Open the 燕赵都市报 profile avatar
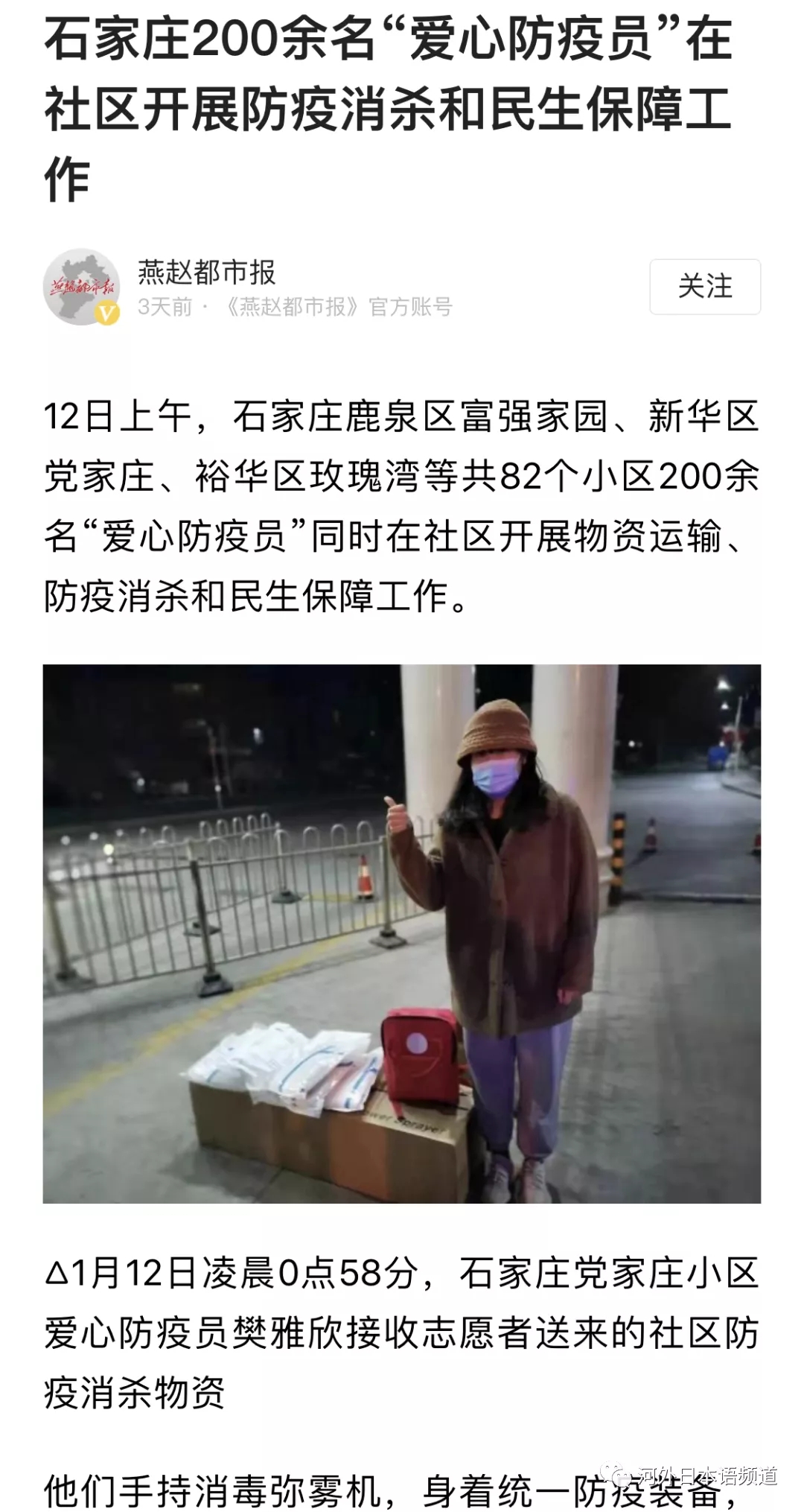 82,287
